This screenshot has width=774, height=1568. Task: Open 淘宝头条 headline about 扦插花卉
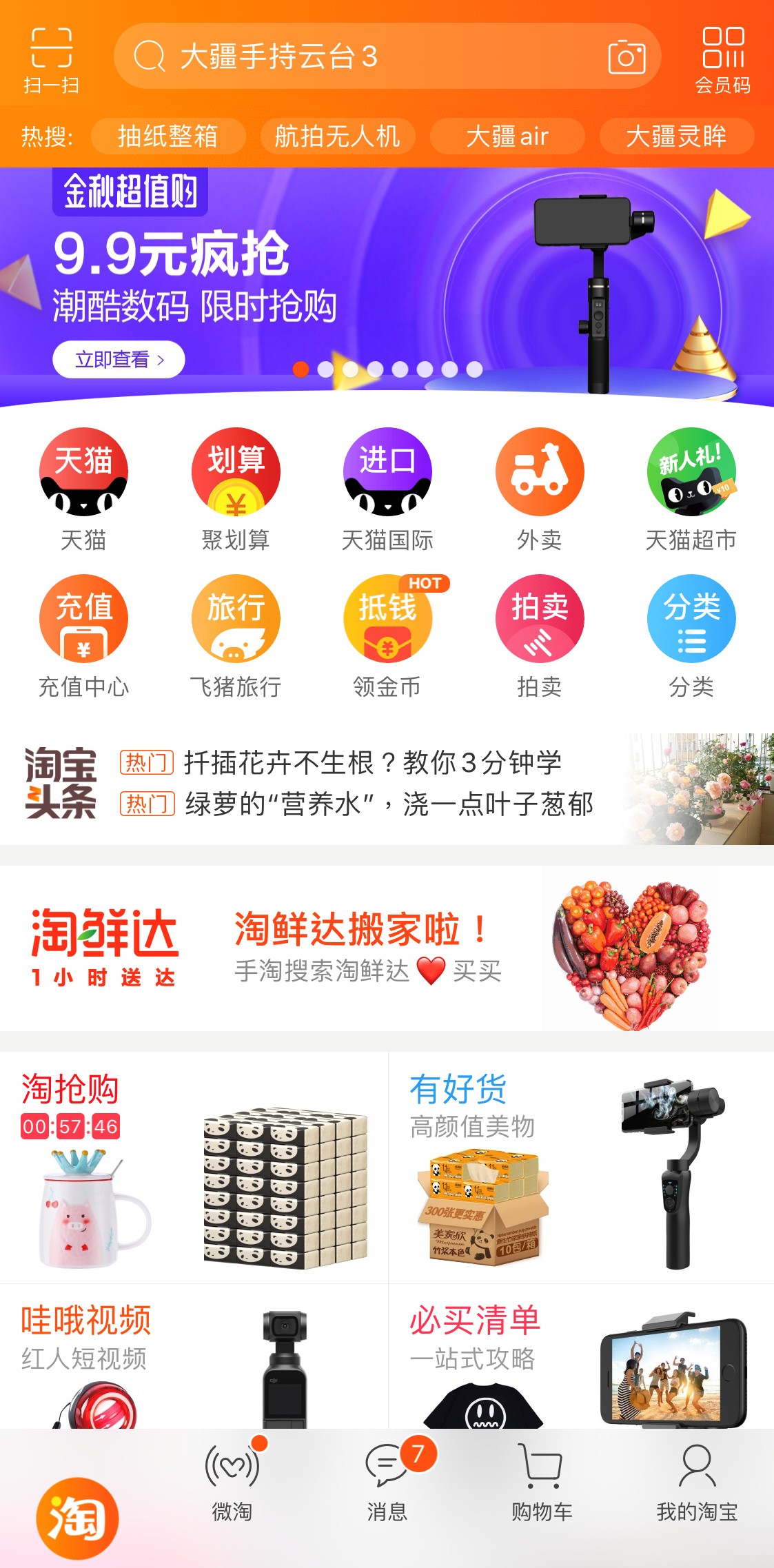coord(372,763)
